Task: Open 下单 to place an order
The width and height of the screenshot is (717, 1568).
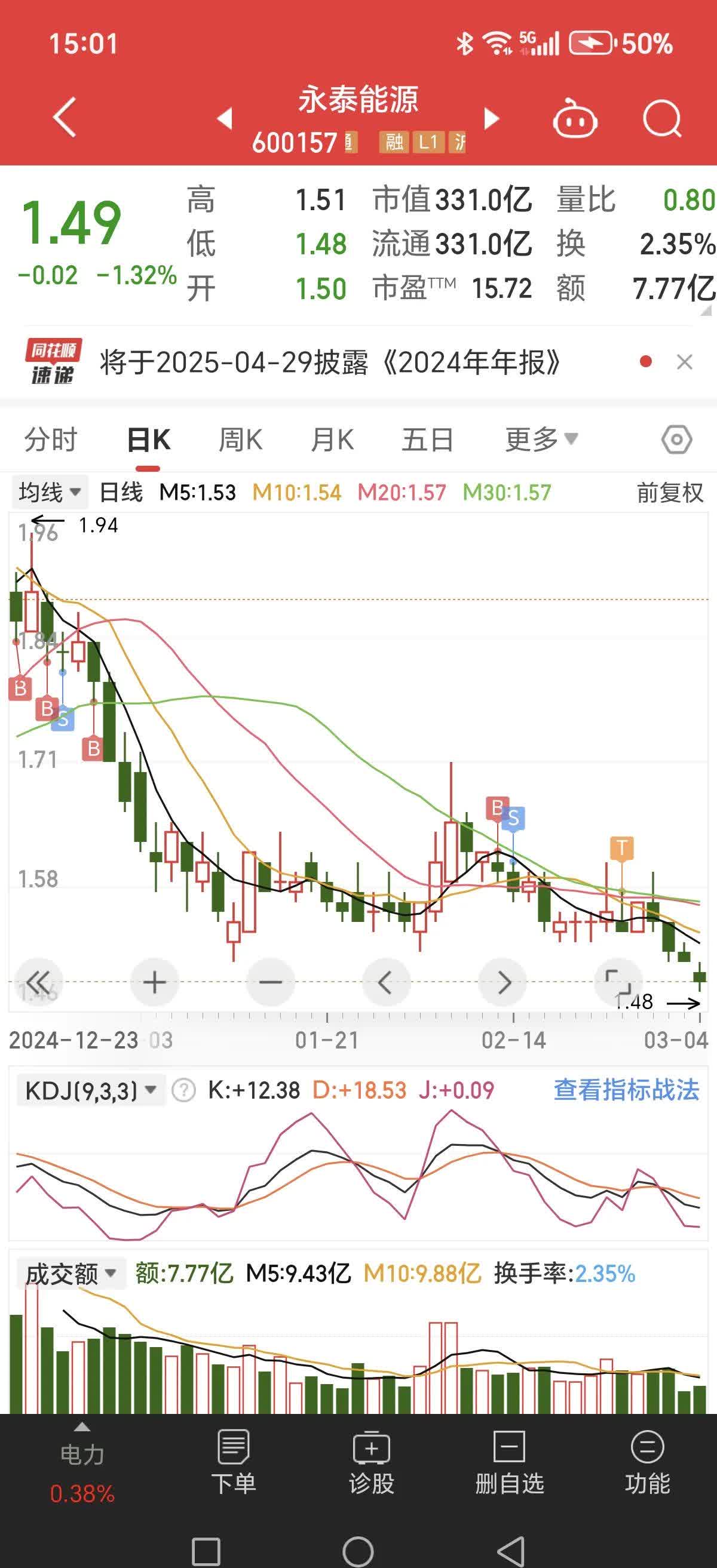Action: [x=233, y=1462]
